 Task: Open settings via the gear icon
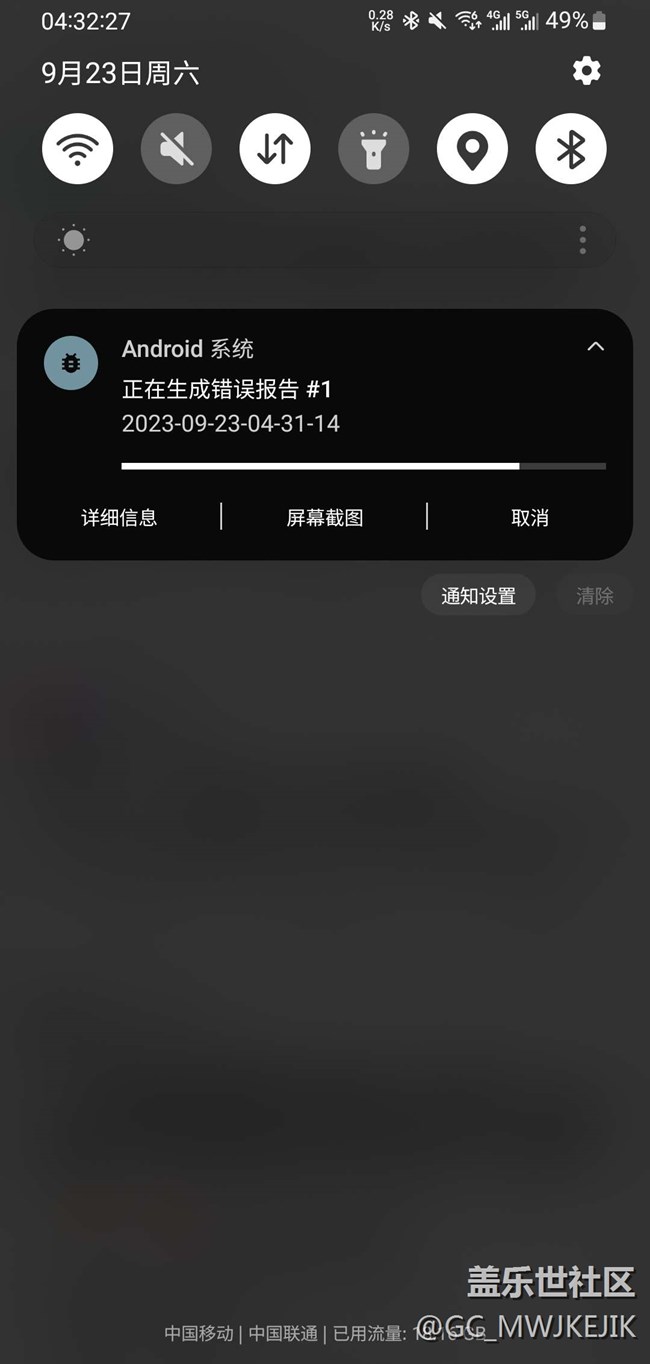pos(586,71)
